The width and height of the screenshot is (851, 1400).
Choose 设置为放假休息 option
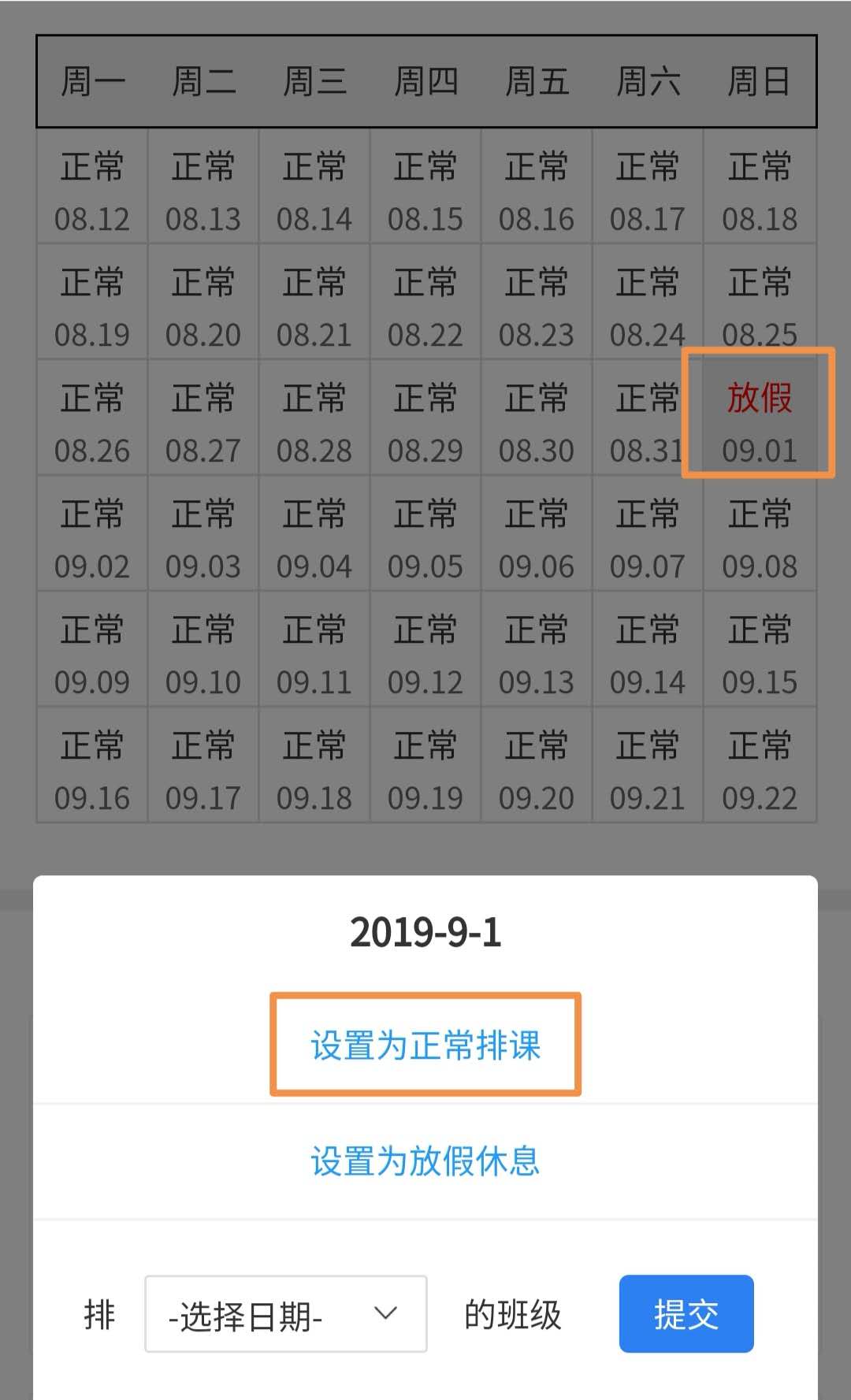425,1161
